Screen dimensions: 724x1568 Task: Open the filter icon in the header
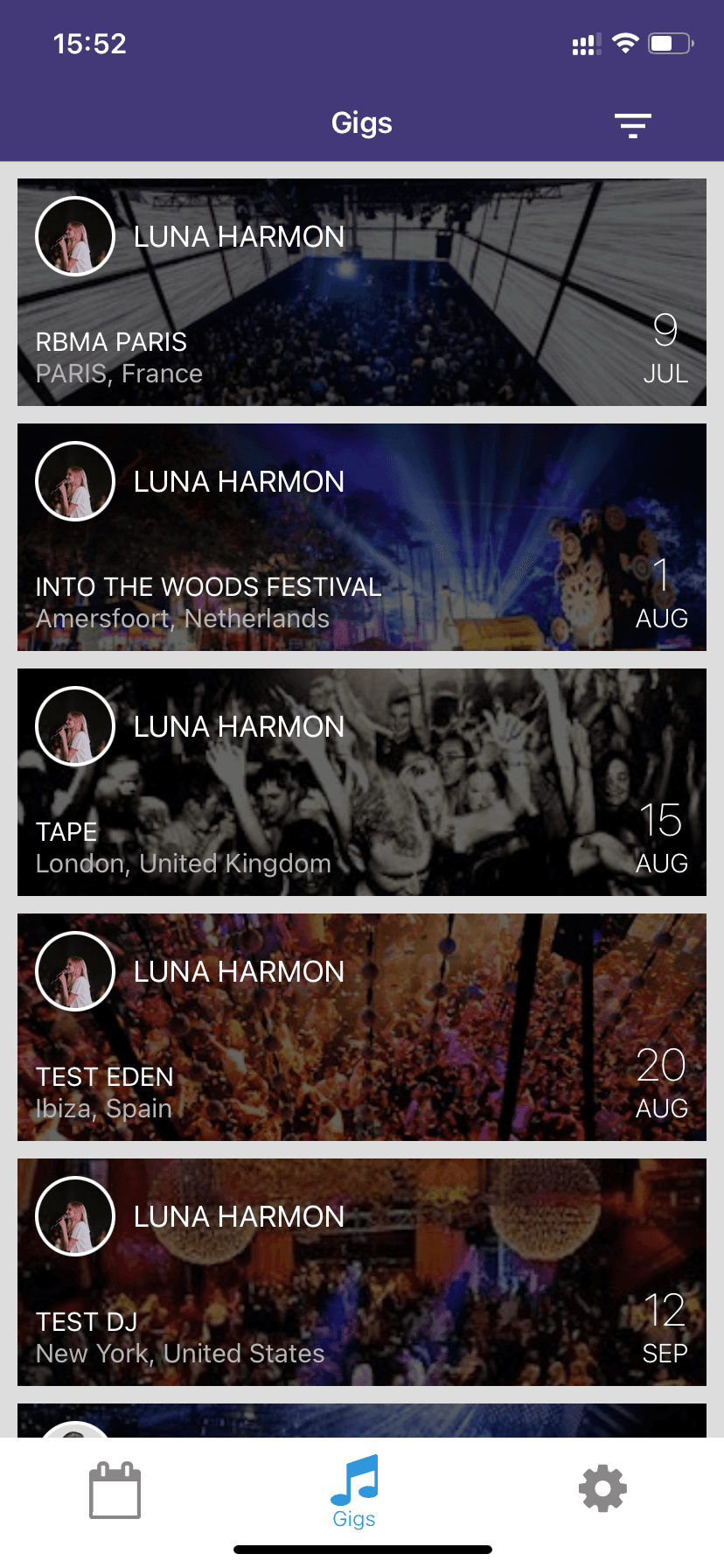click(x=632, y=125)
